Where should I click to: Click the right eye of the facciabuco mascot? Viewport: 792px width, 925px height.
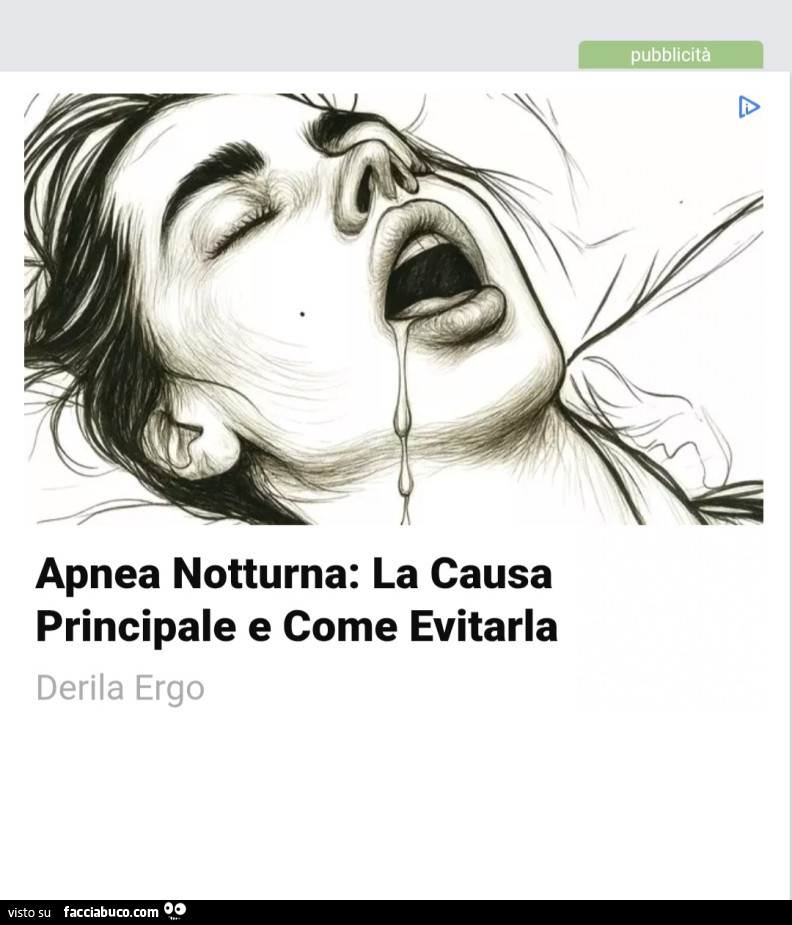(x=181, y=910)
